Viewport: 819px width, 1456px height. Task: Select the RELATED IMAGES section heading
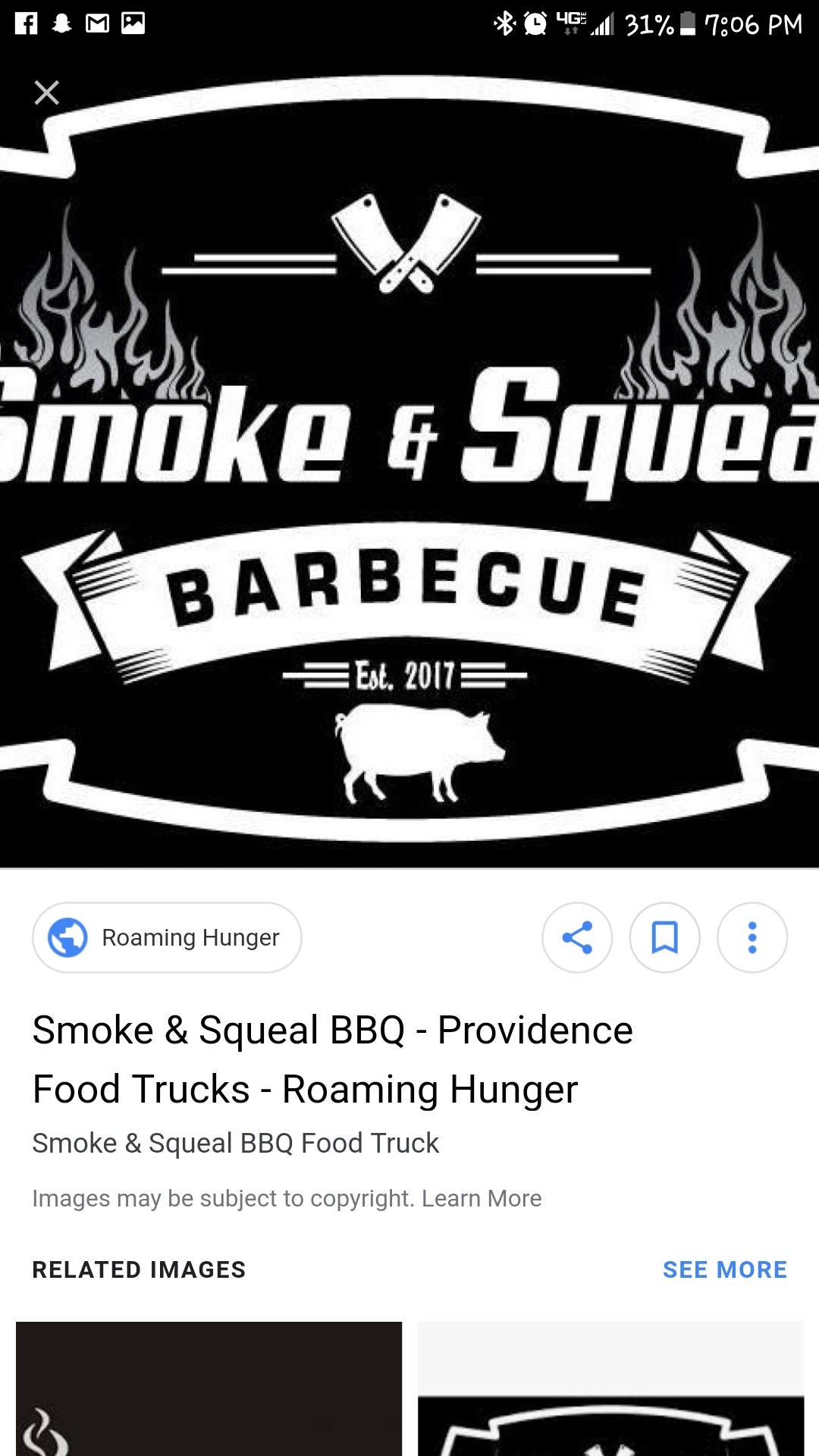tap(138, 1269)
